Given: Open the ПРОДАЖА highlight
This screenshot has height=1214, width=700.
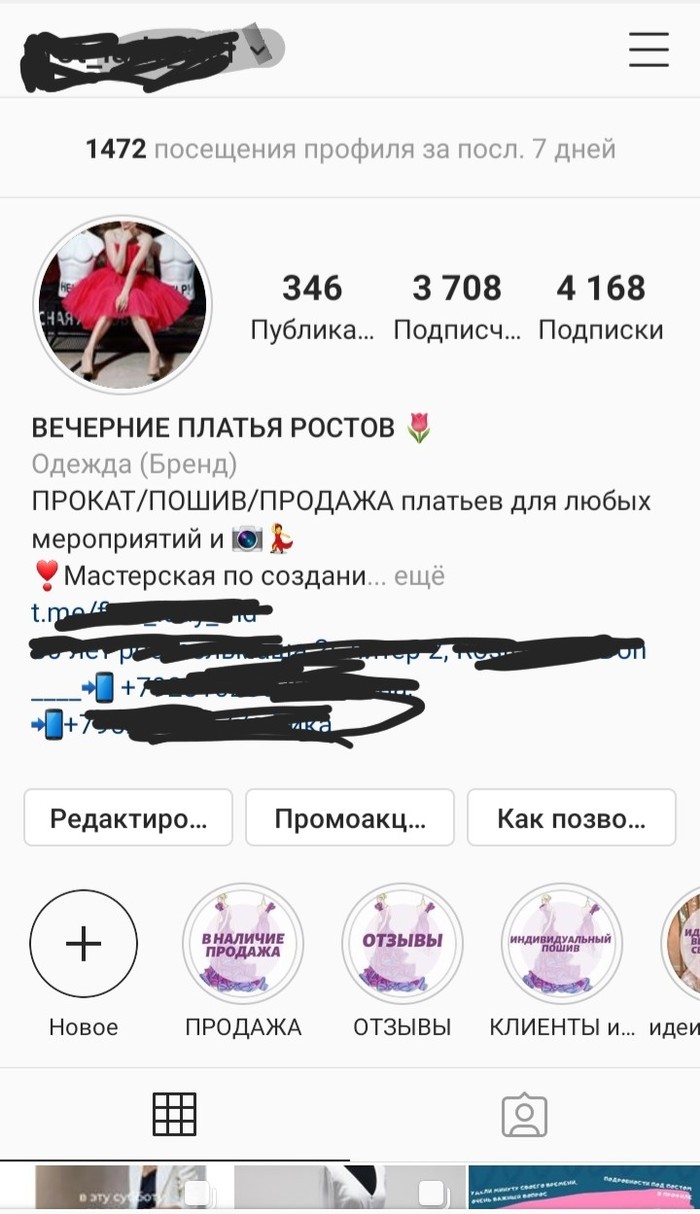Looking at the screenshot, I should click(243, 945).
